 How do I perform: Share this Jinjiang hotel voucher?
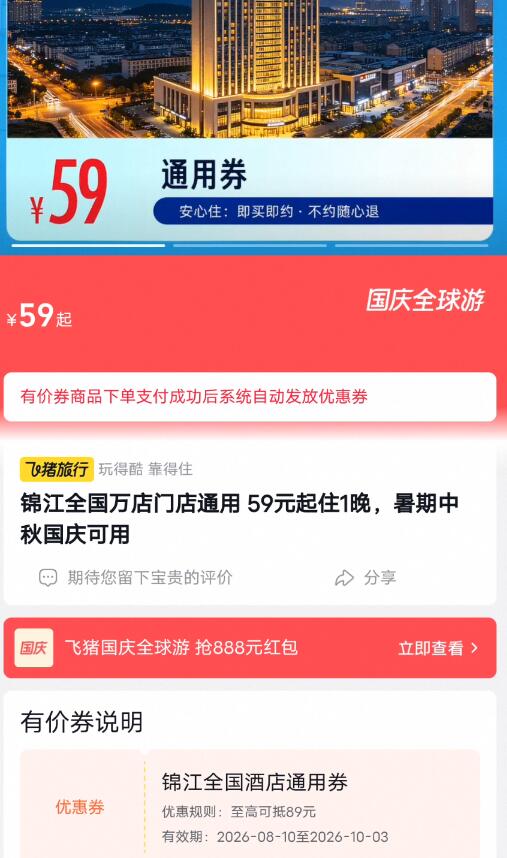pyautogui.click(x=365, y=577)
